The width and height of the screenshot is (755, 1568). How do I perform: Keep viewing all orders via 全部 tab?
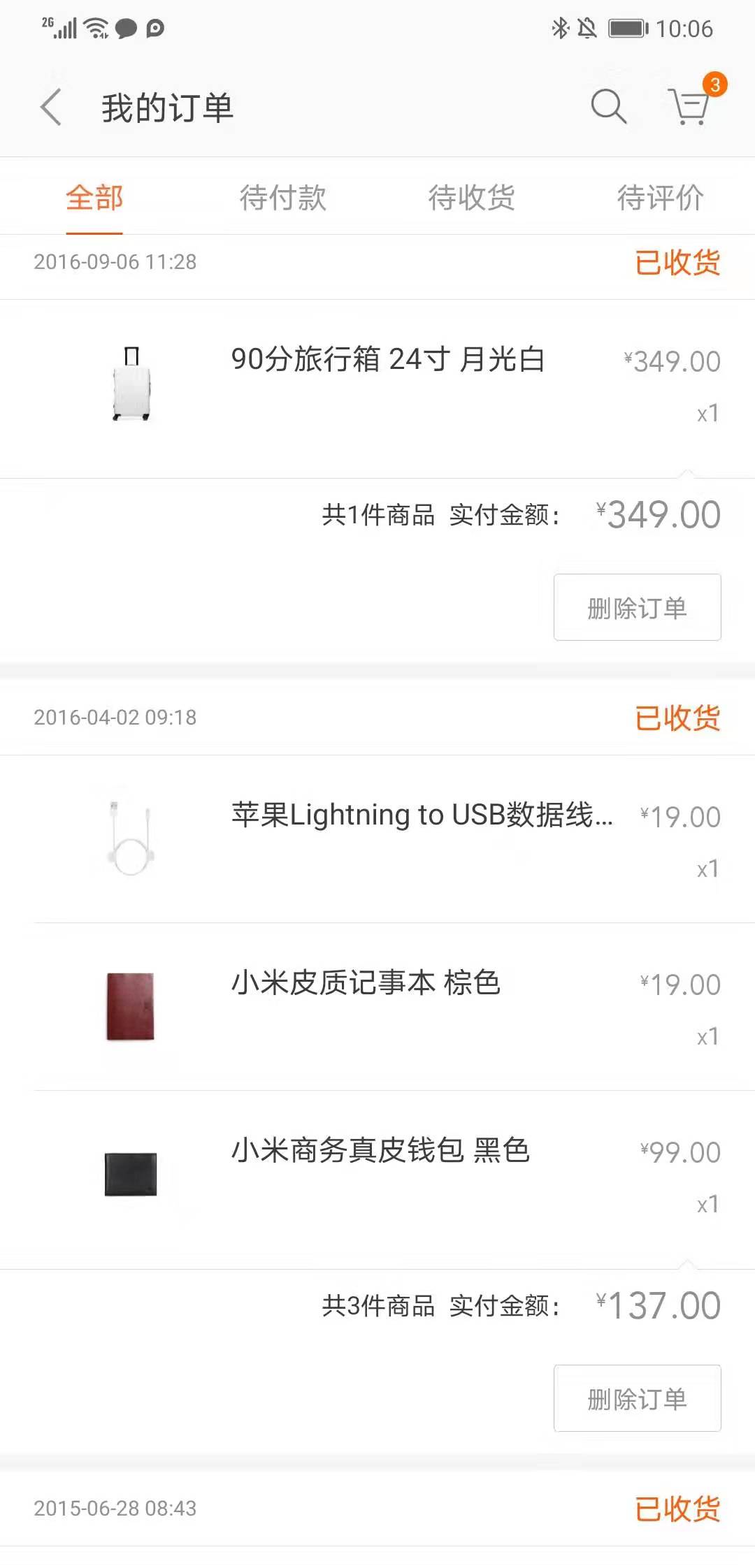point(94,199)
